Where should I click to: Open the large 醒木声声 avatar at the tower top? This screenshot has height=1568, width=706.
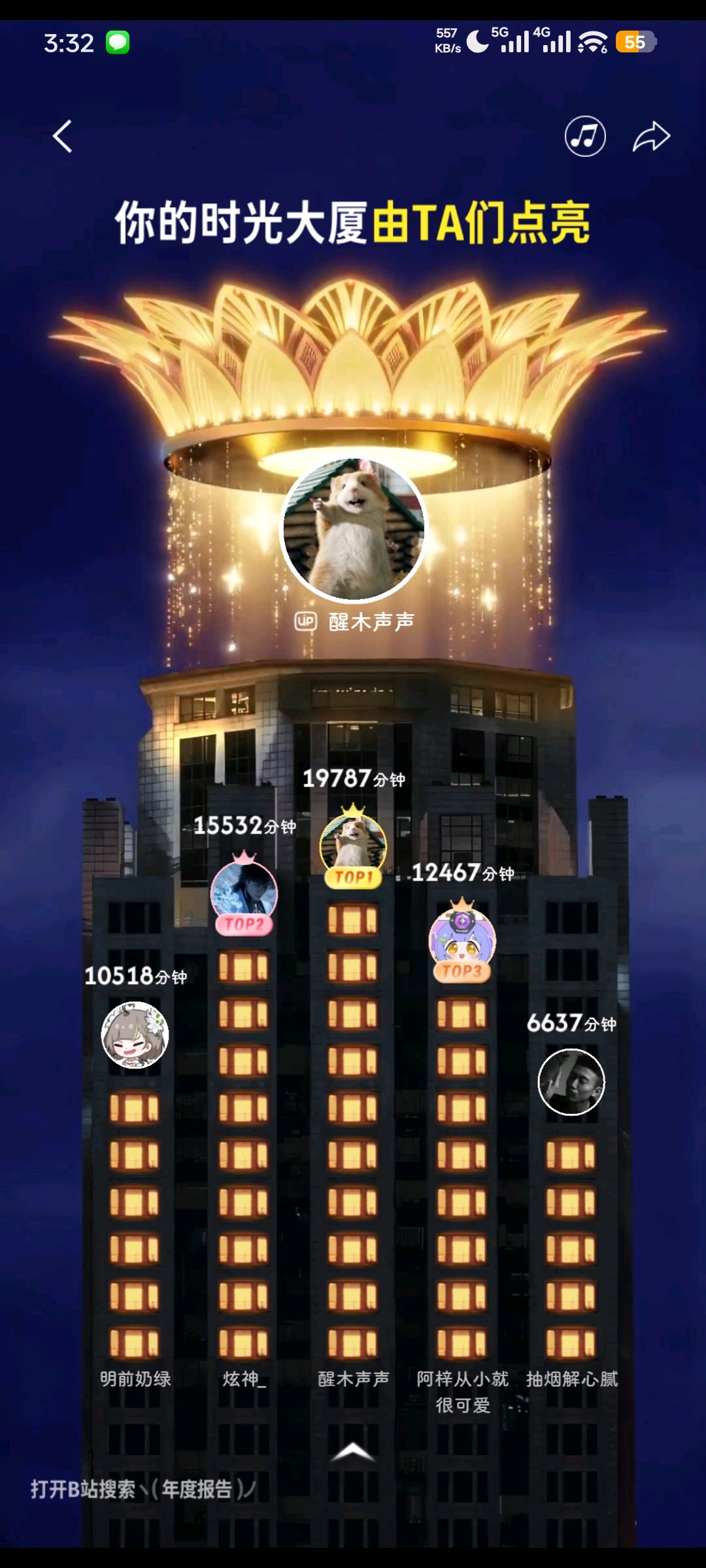click(353, 530)
